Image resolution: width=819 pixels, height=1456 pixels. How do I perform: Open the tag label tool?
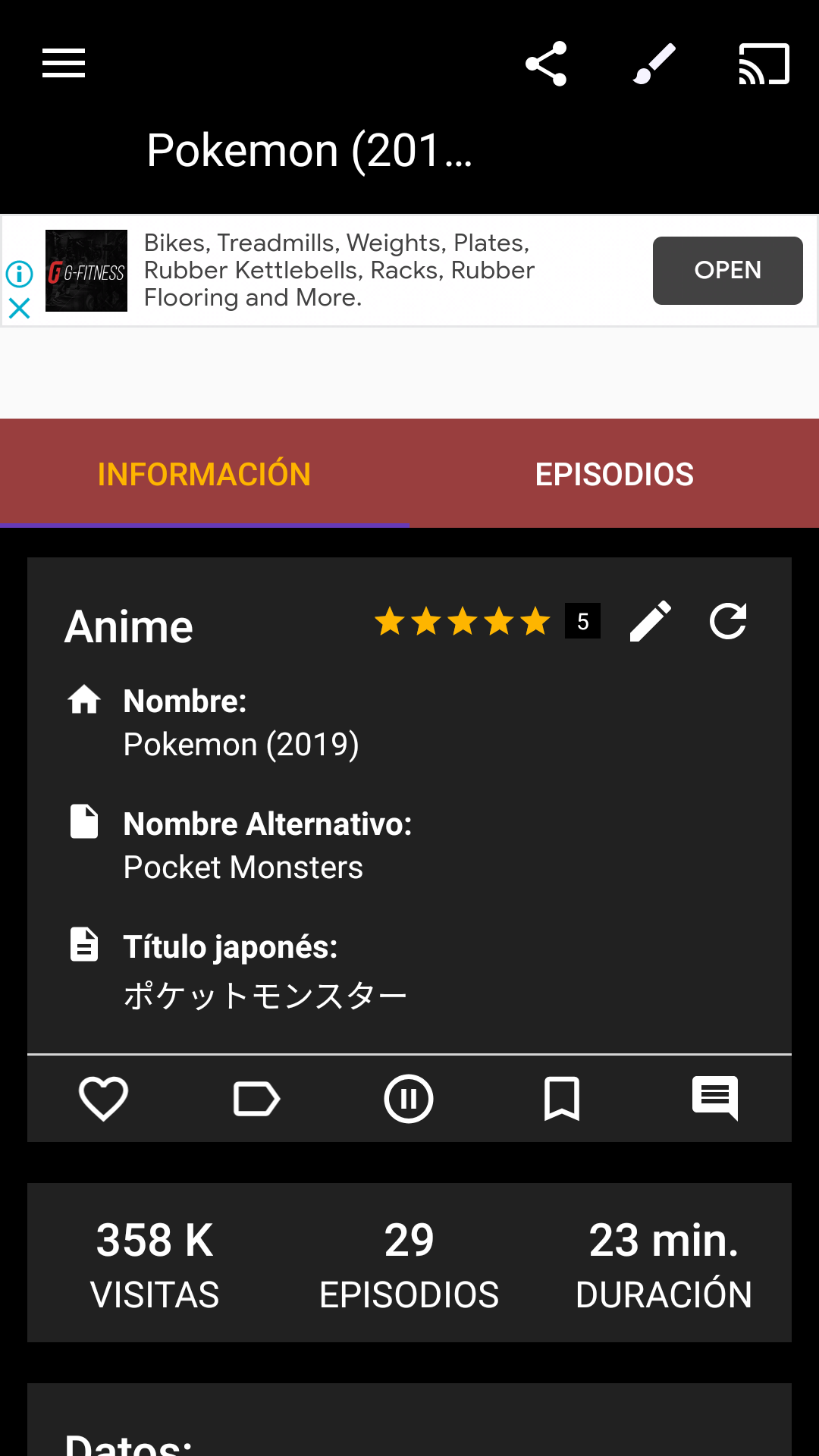point(256,1099)
